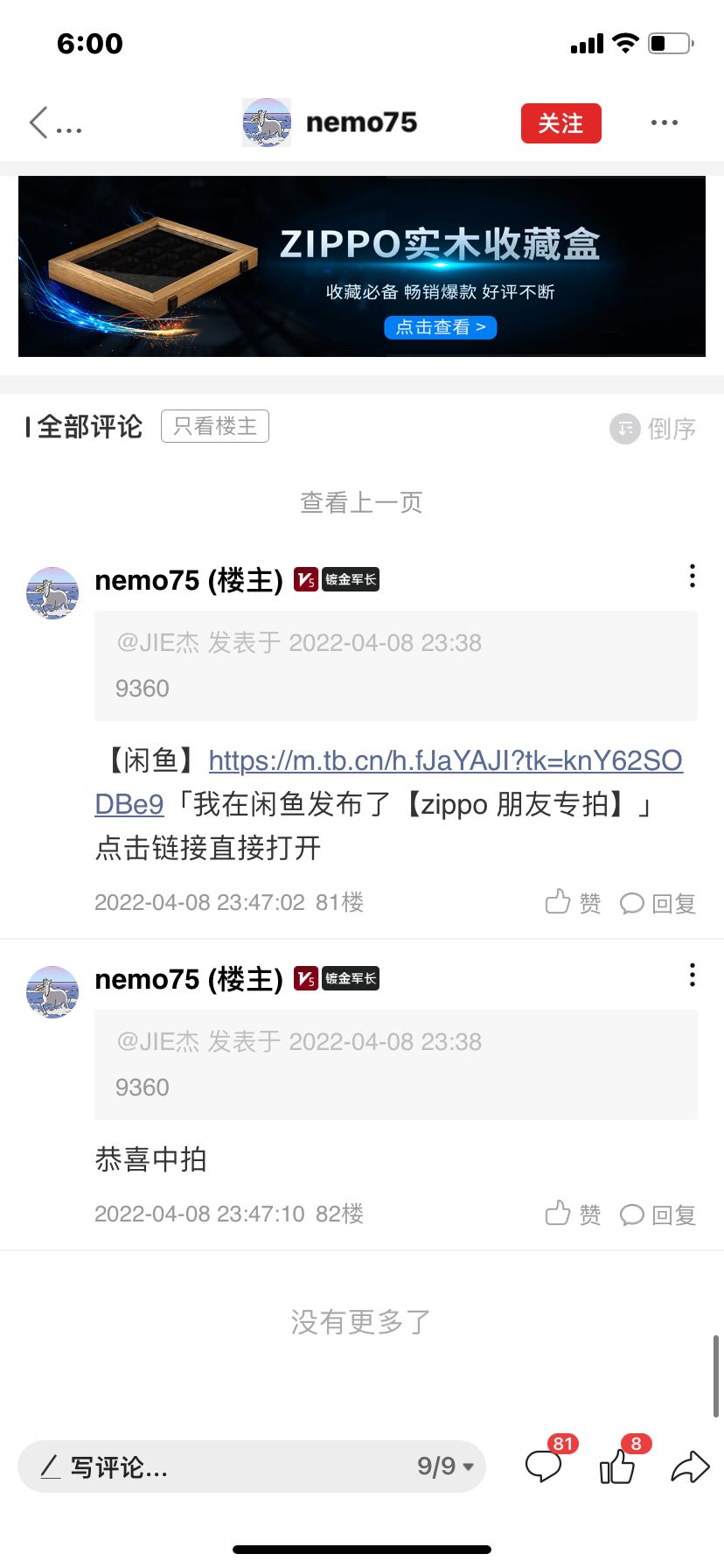Load previous page via 查看上一页
This screenshot has width=724, height=1568.
pyautogui.click(x=362, y=502)
